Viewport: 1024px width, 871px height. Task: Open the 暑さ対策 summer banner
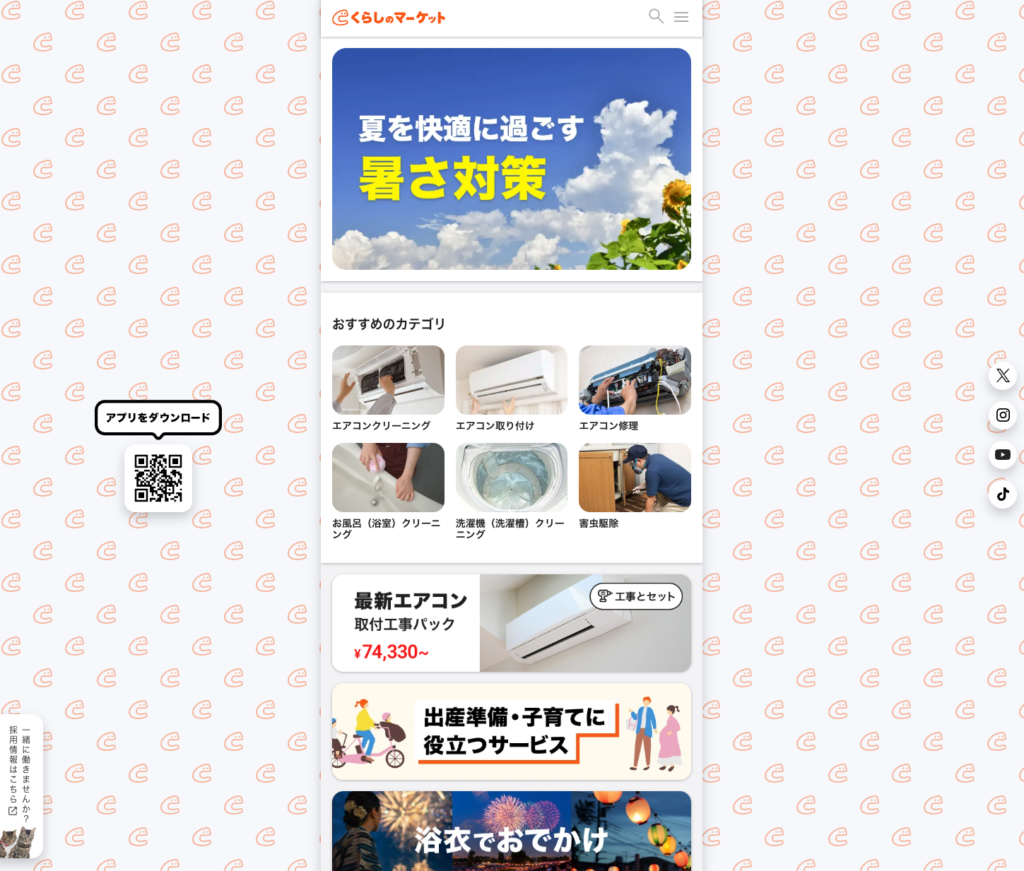(511, 159)
